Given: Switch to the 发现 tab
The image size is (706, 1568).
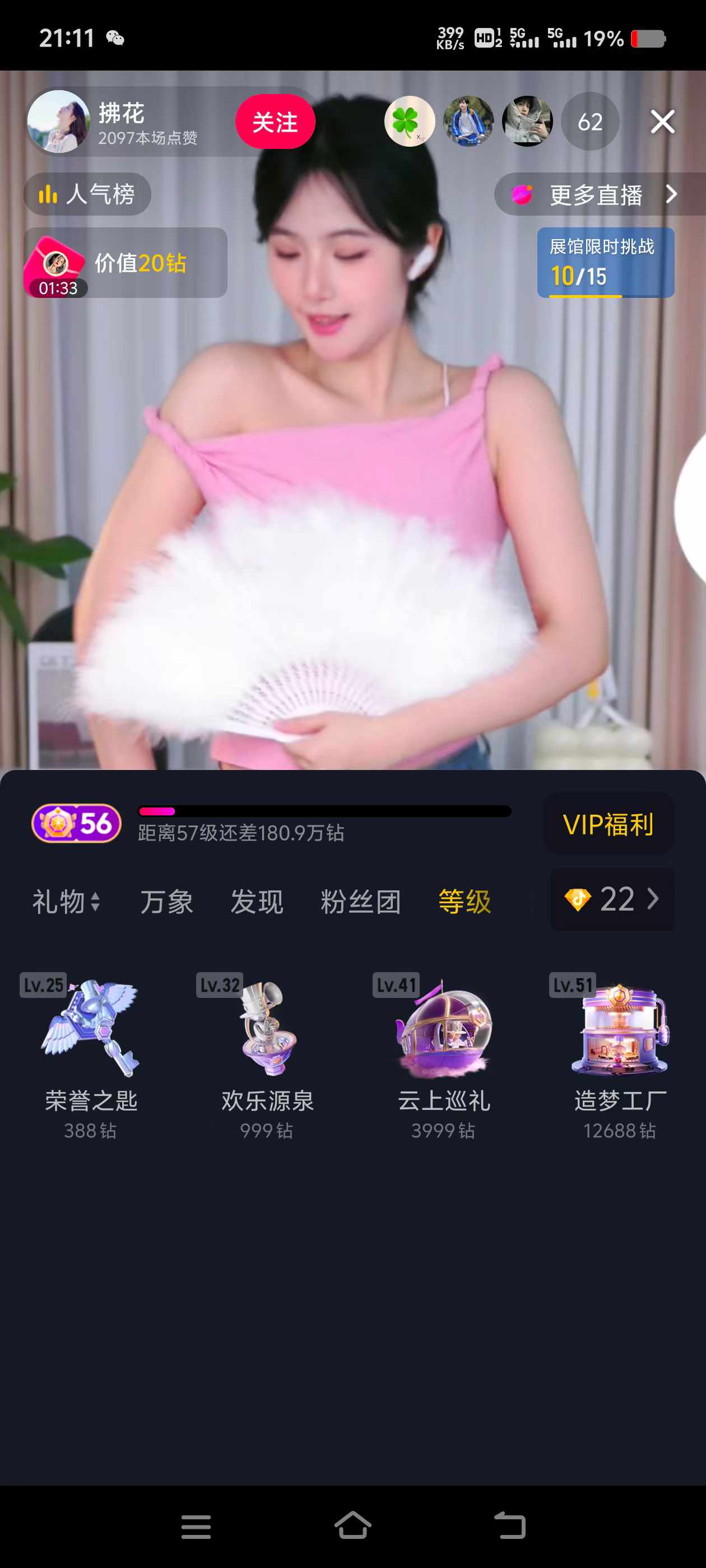Looking at the screenshot, I should point(257,901).
